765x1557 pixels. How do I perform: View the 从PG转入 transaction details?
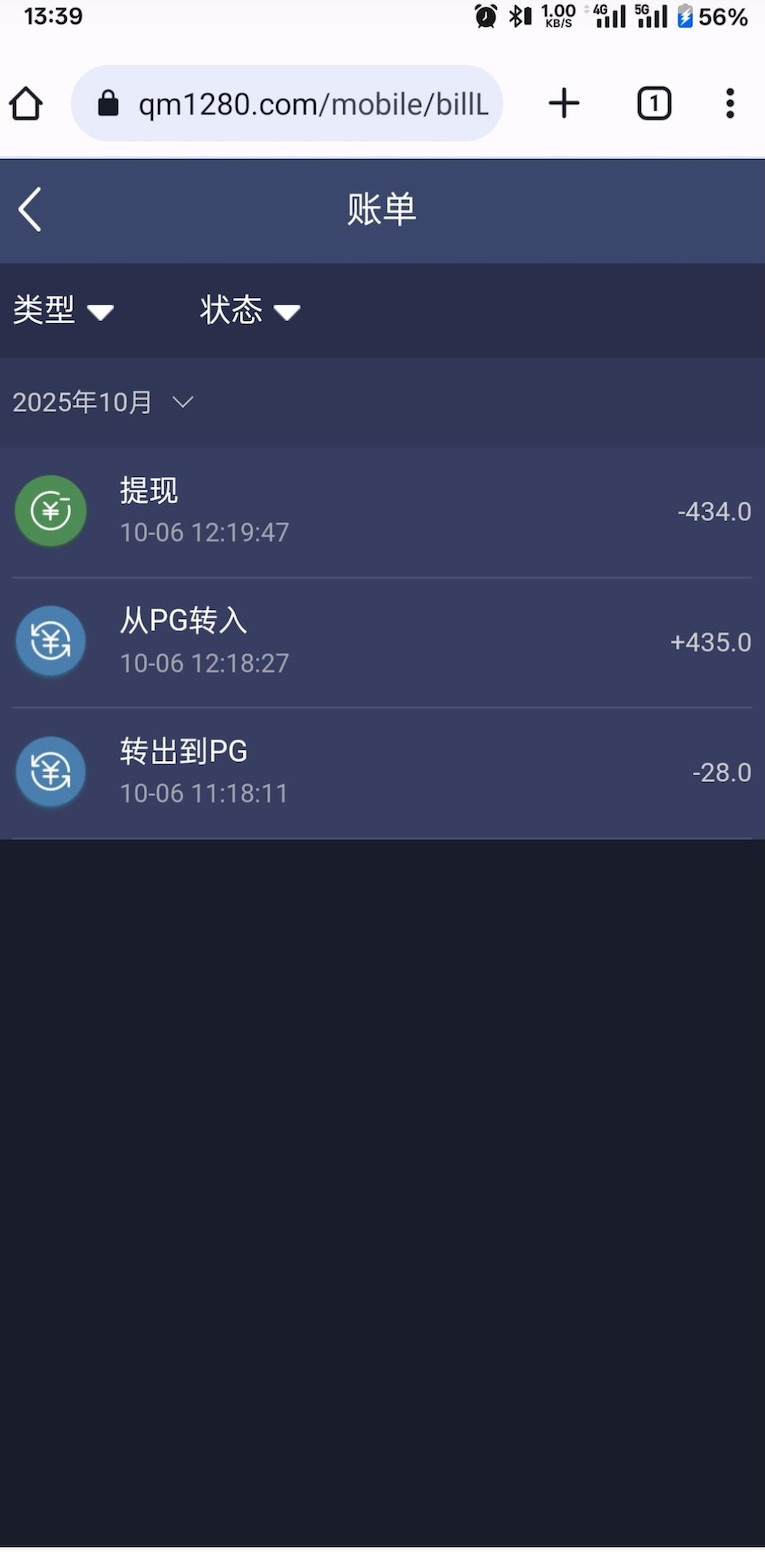coord(382,642)
